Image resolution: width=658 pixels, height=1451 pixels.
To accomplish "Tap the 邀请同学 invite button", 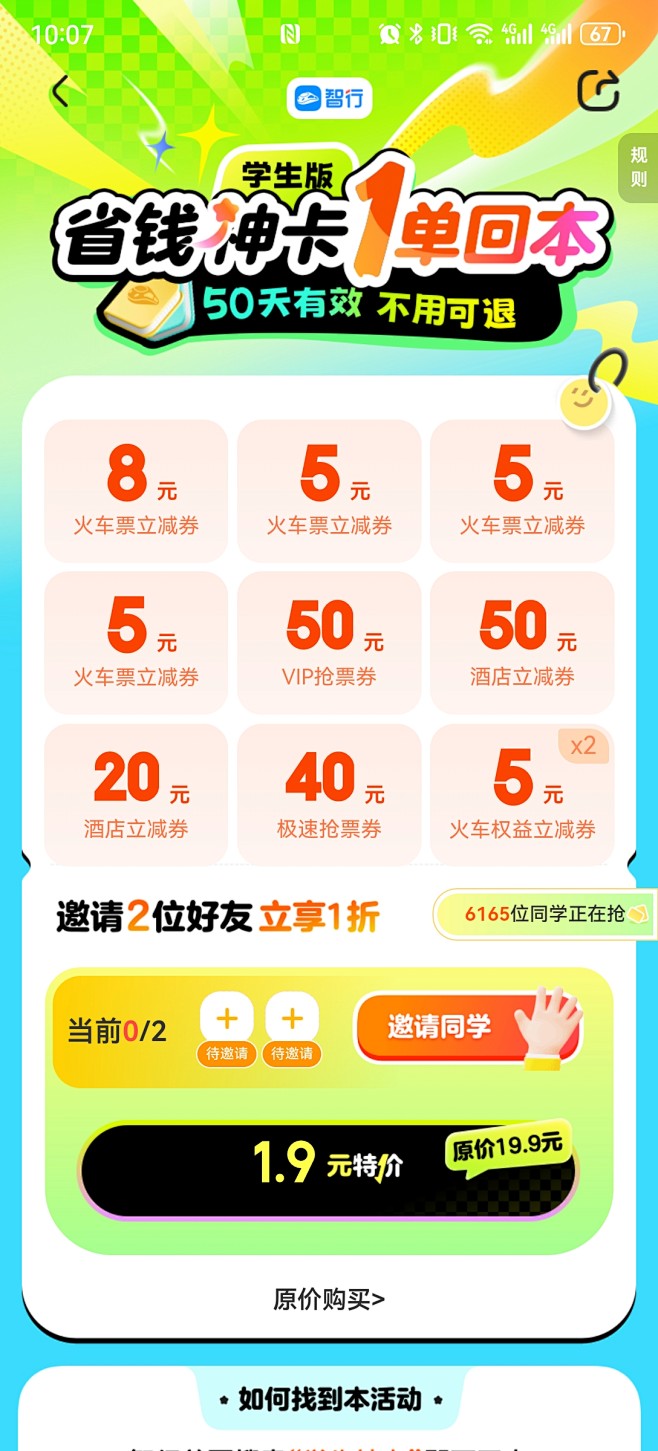I will (468, 1026).
